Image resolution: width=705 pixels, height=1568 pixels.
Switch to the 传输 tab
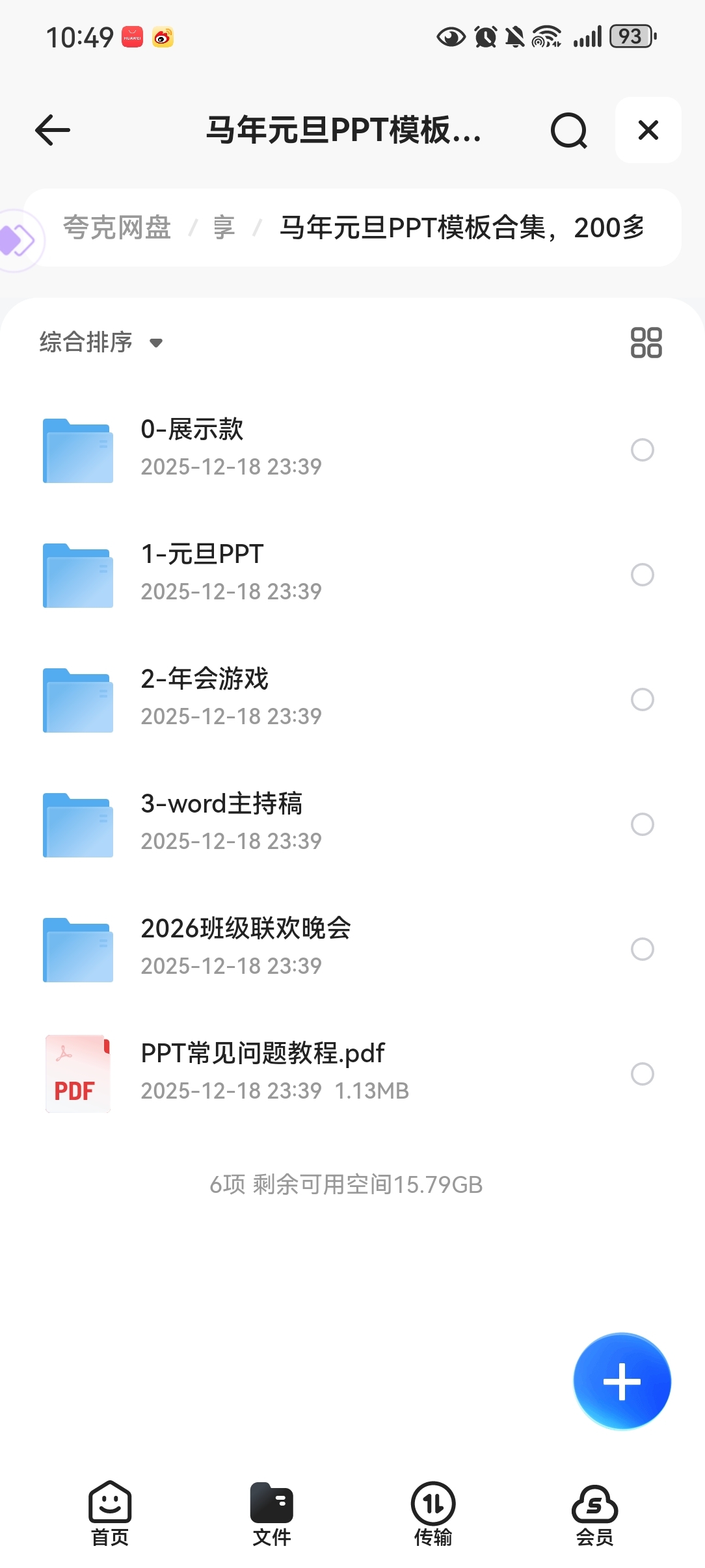click(433, 1513)
